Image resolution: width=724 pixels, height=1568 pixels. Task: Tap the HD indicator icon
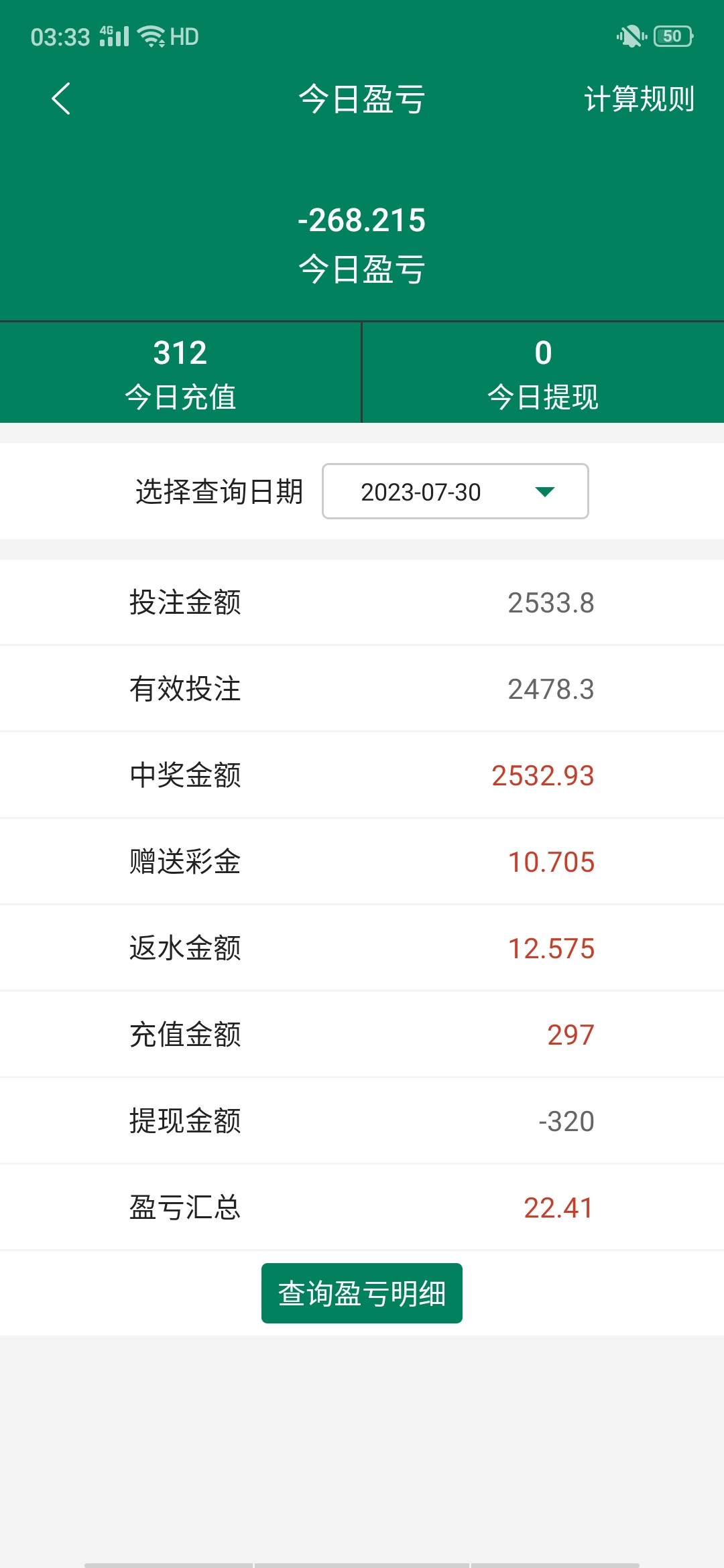186,37
